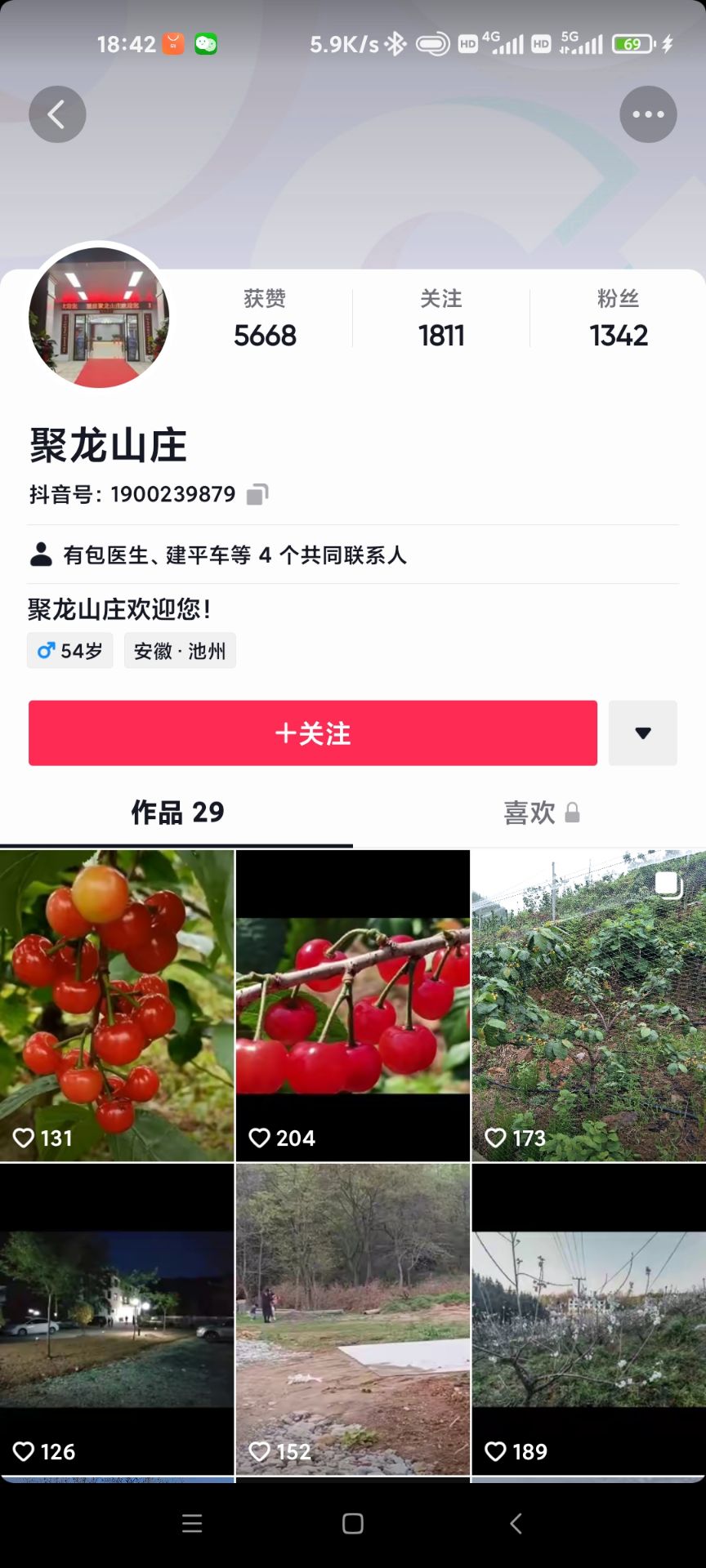
Task: Tap the system home button
Action: tap(353, 1523)
